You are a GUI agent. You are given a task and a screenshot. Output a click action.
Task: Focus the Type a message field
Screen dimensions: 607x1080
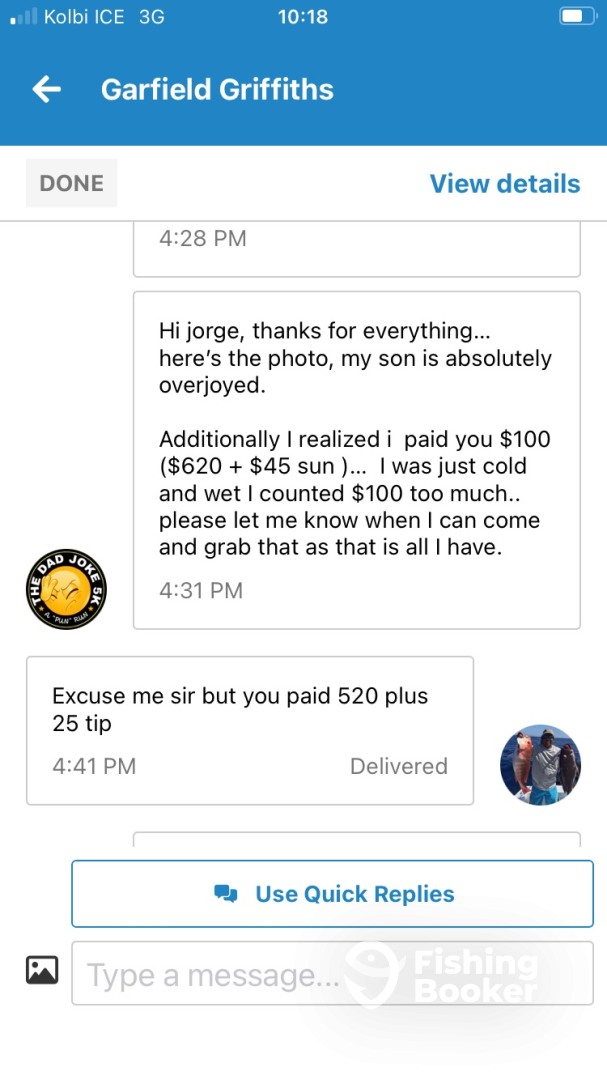point(332,973)
